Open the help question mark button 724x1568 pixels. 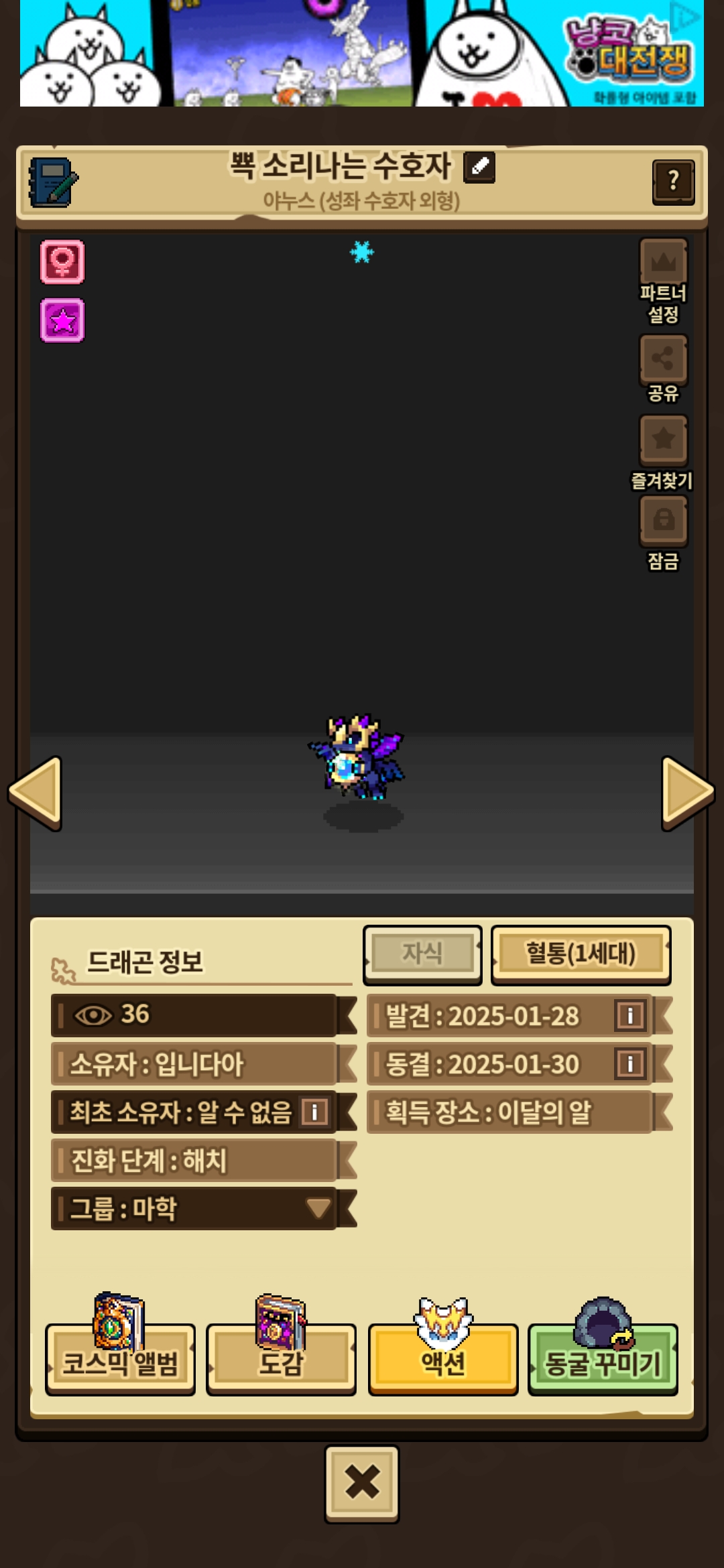point(673,182)
